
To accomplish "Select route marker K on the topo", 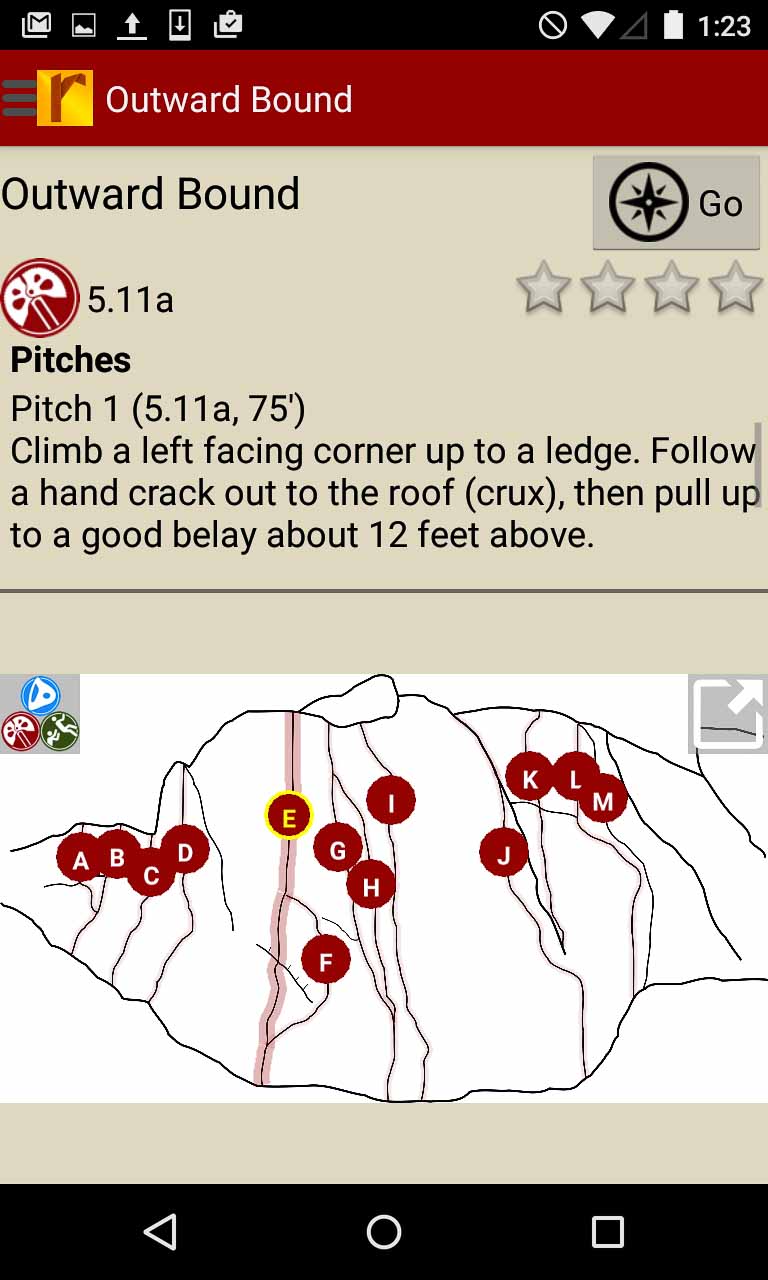I will (530, 778).
